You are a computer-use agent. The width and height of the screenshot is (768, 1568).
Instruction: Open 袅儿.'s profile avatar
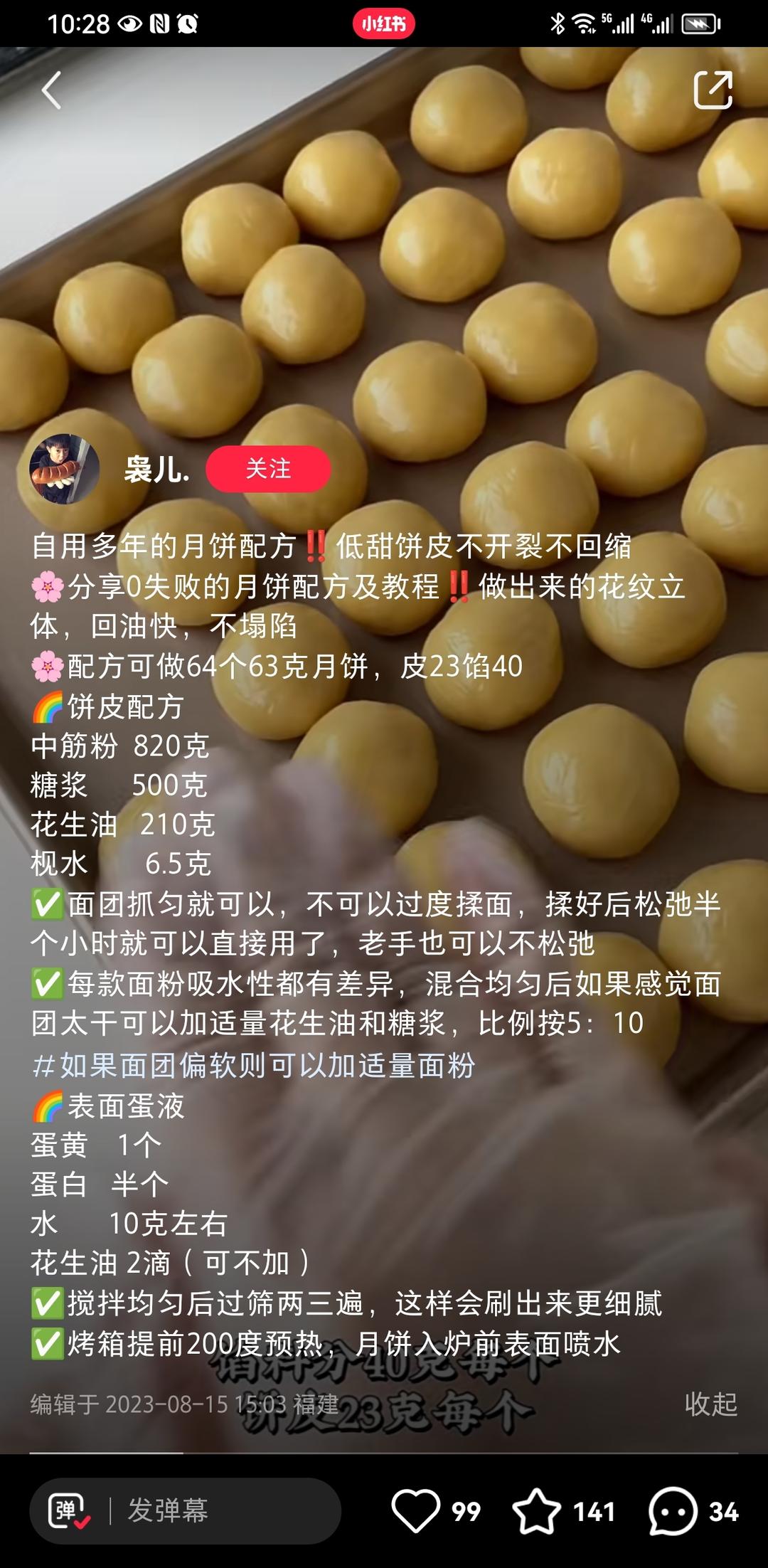(x=64, y=469)
